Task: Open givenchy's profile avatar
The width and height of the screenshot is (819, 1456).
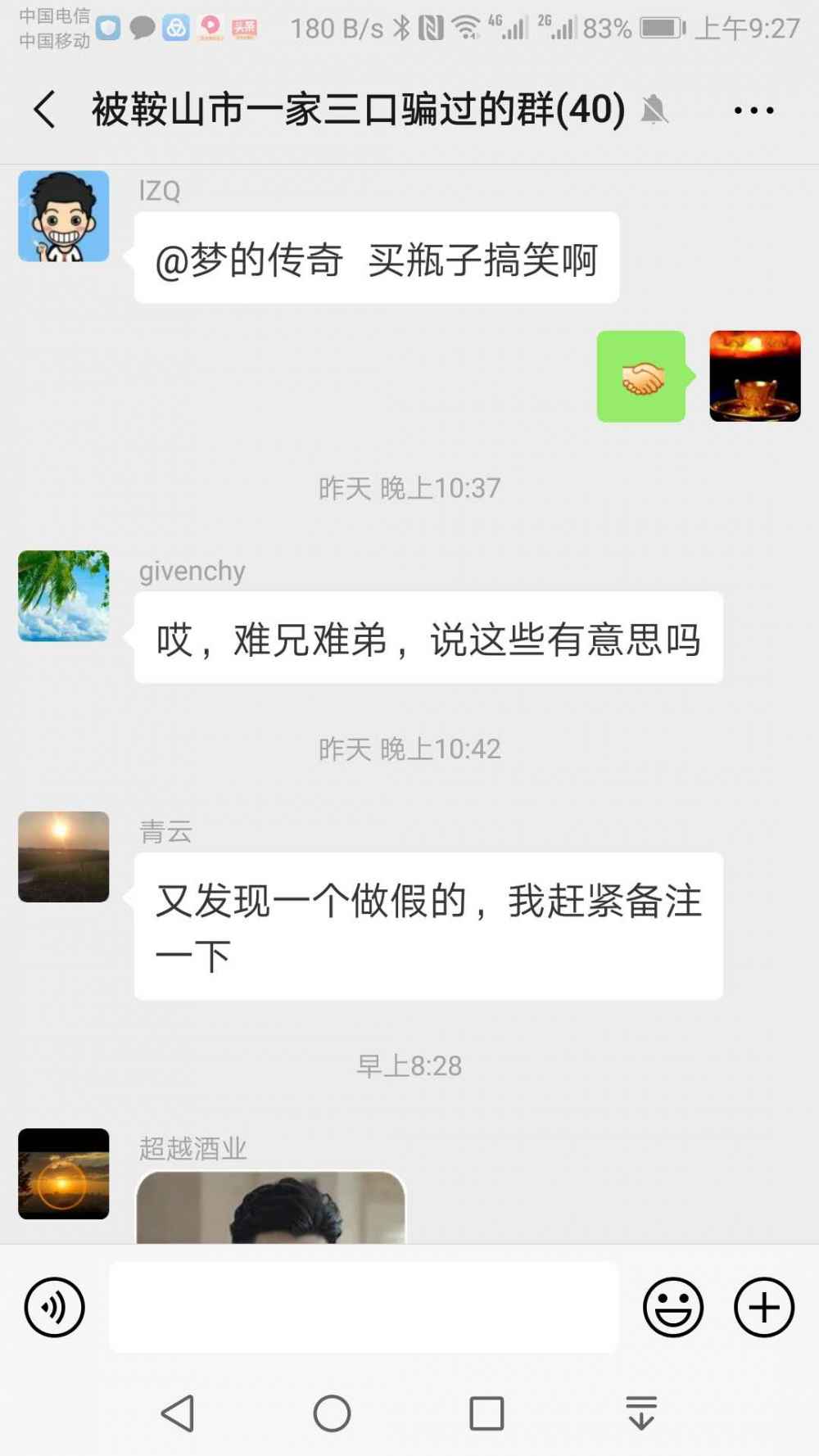Action: 64,596
